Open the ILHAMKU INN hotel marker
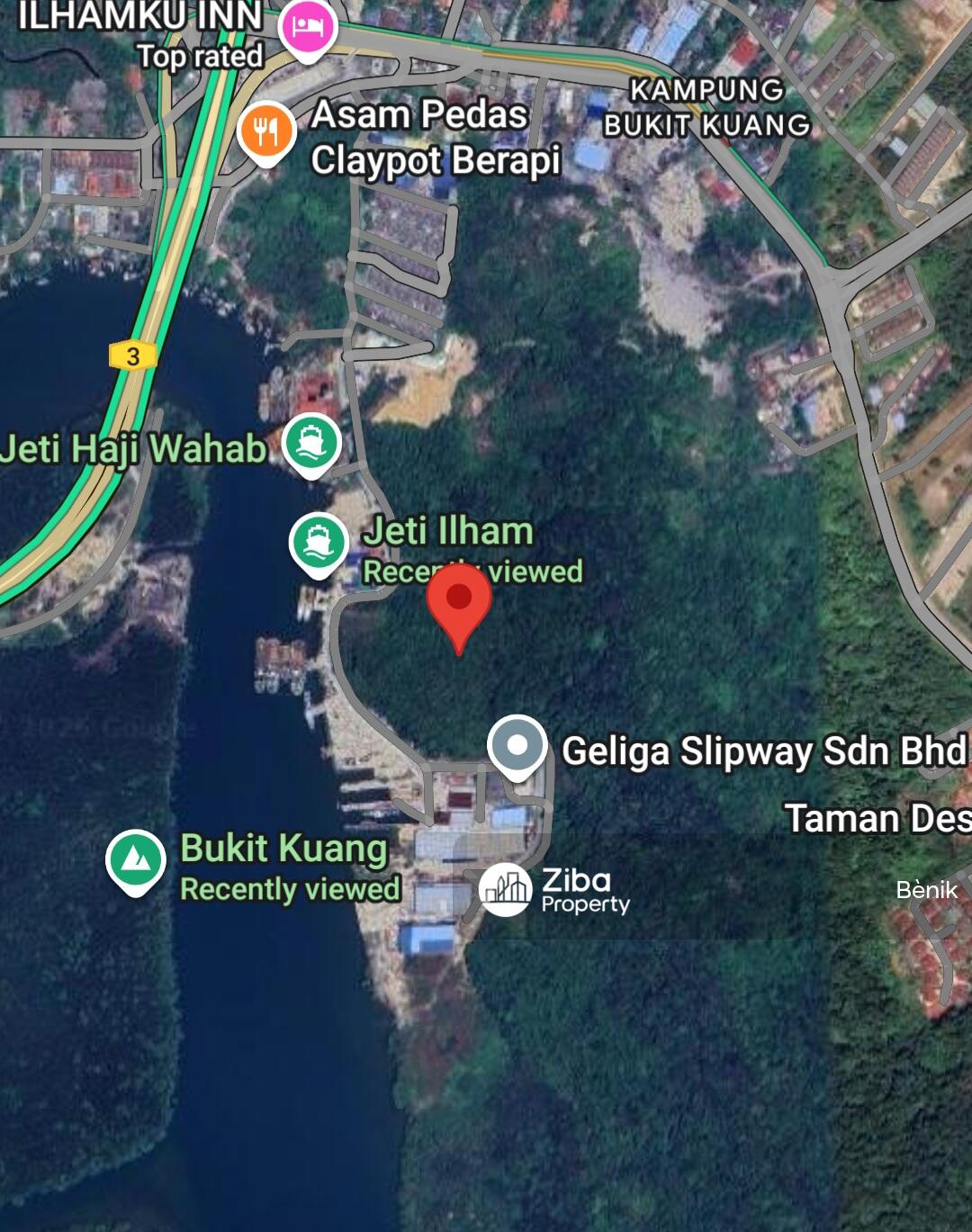The image size is (972, 1232). 308,26
